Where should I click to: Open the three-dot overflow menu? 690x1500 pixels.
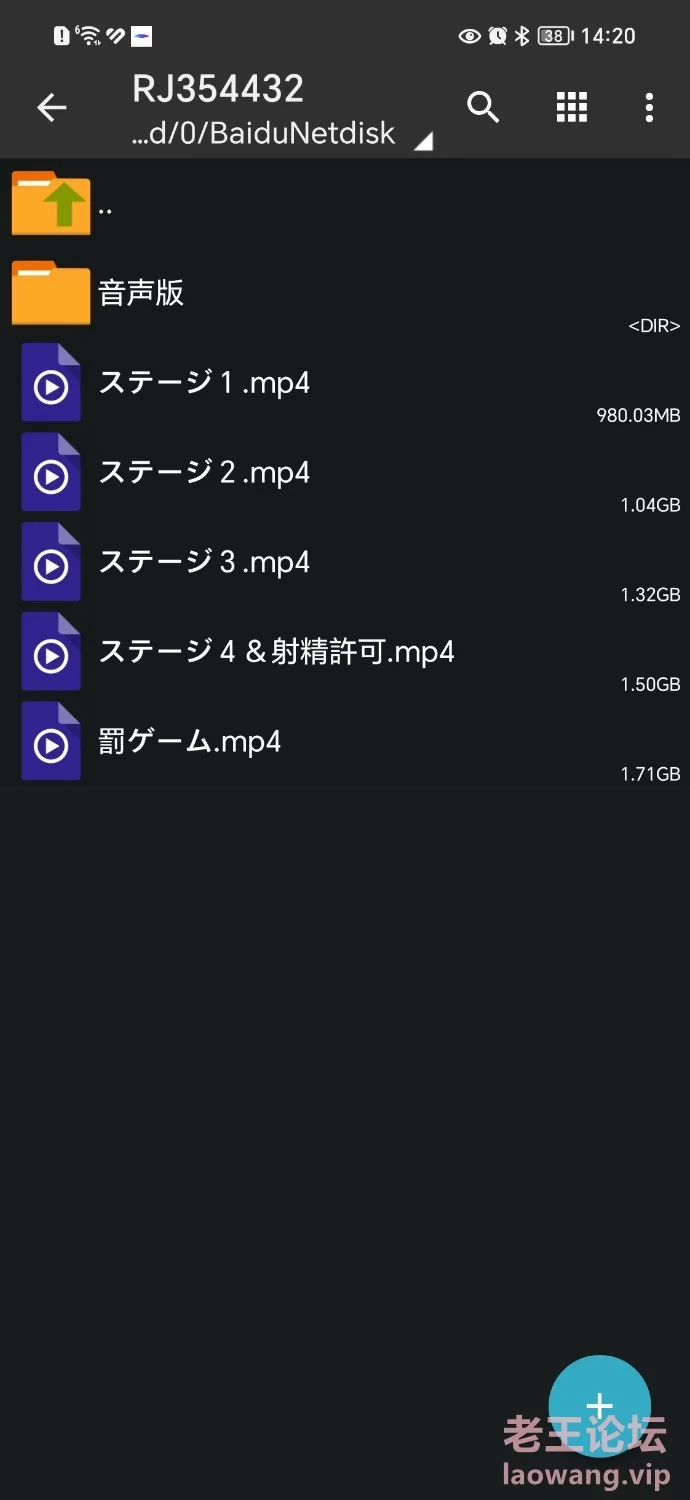point(649,107)
